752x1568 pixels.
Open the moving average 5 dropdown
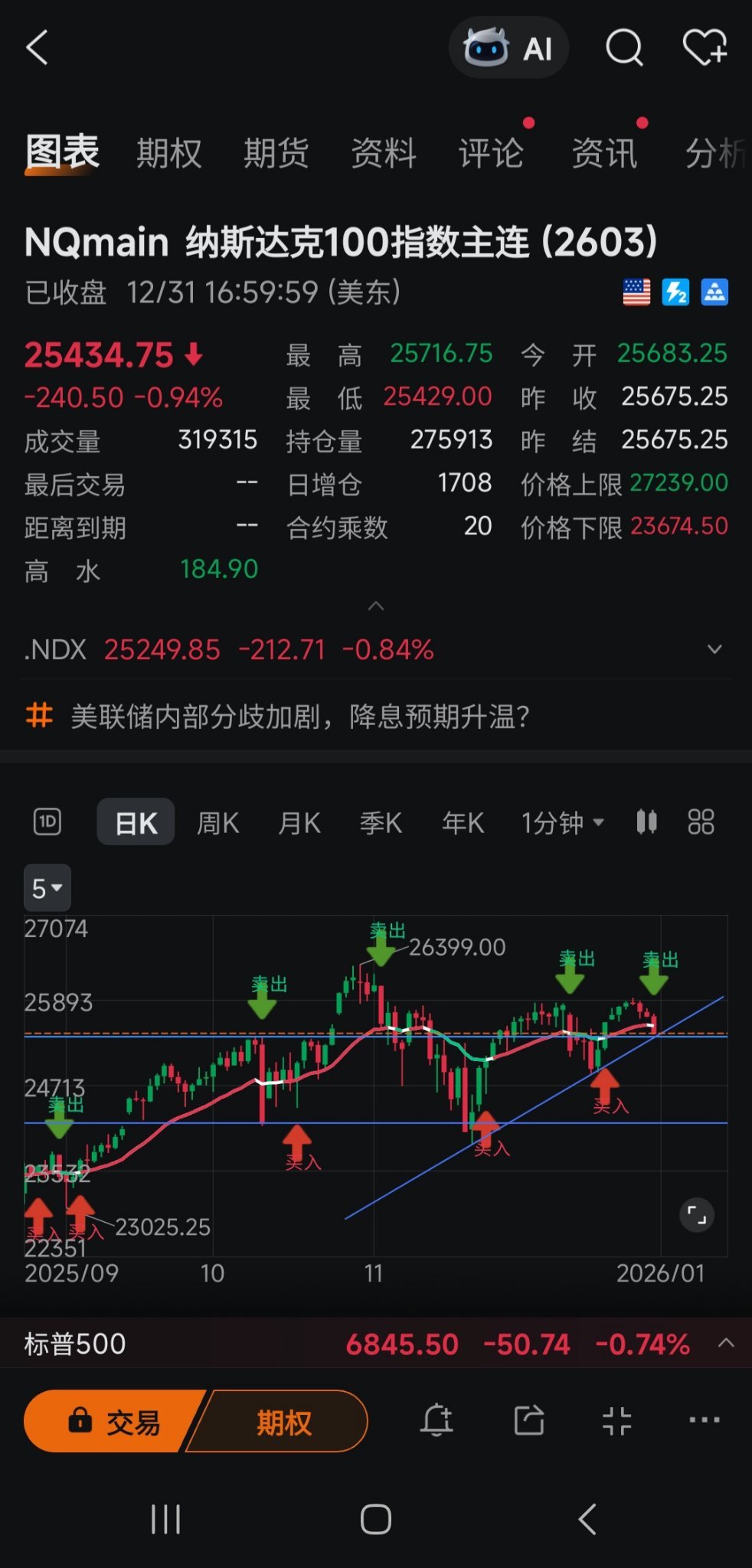[47, 888]
